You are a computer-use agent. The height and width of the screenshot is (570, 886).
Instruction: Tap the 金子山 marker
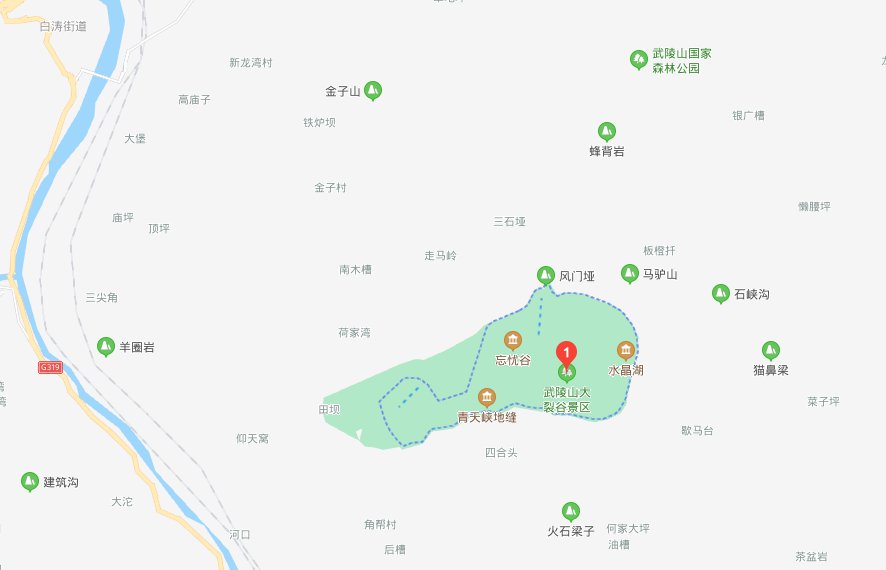pyautogui.click(x=372, y=91)
